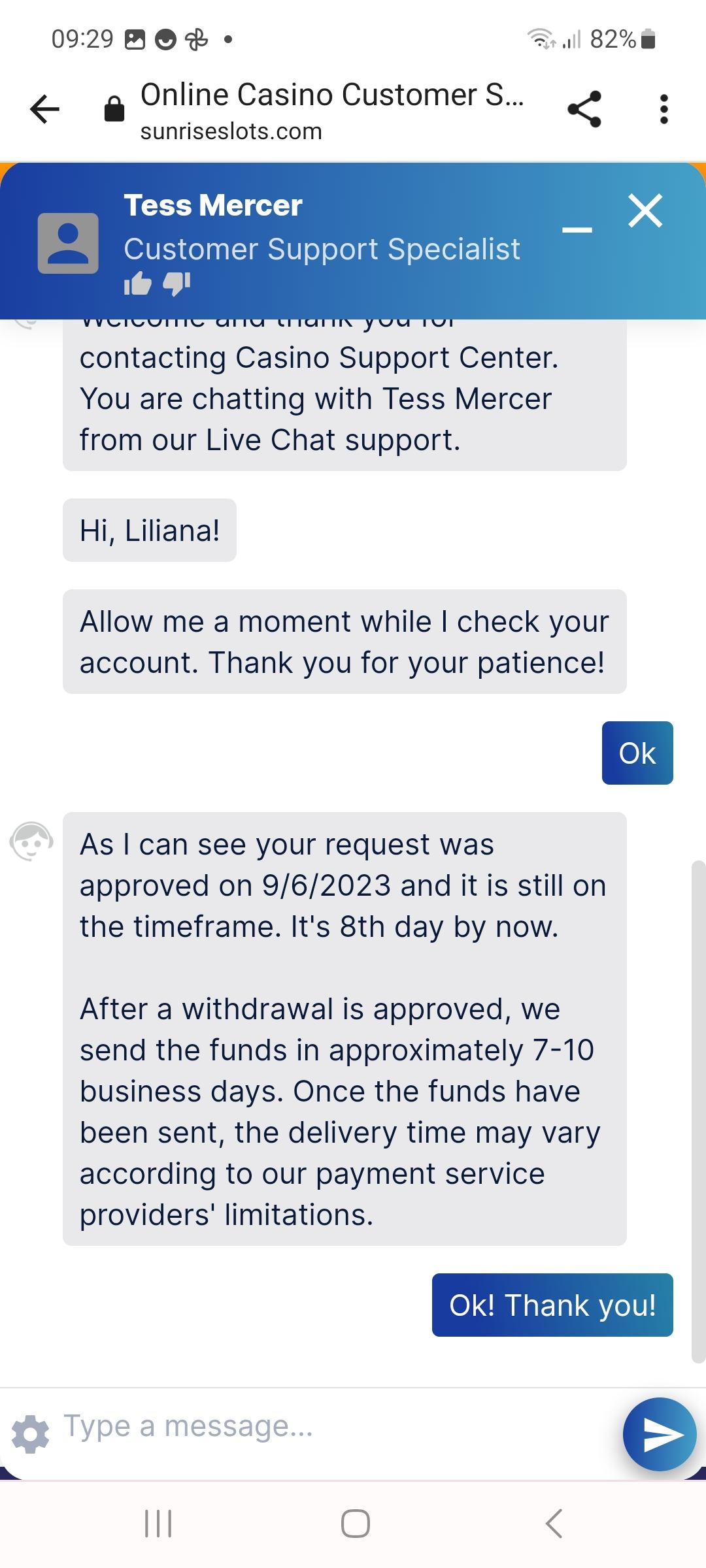
Task: Rate the agent with thumbs up
Action: point(137,284)
